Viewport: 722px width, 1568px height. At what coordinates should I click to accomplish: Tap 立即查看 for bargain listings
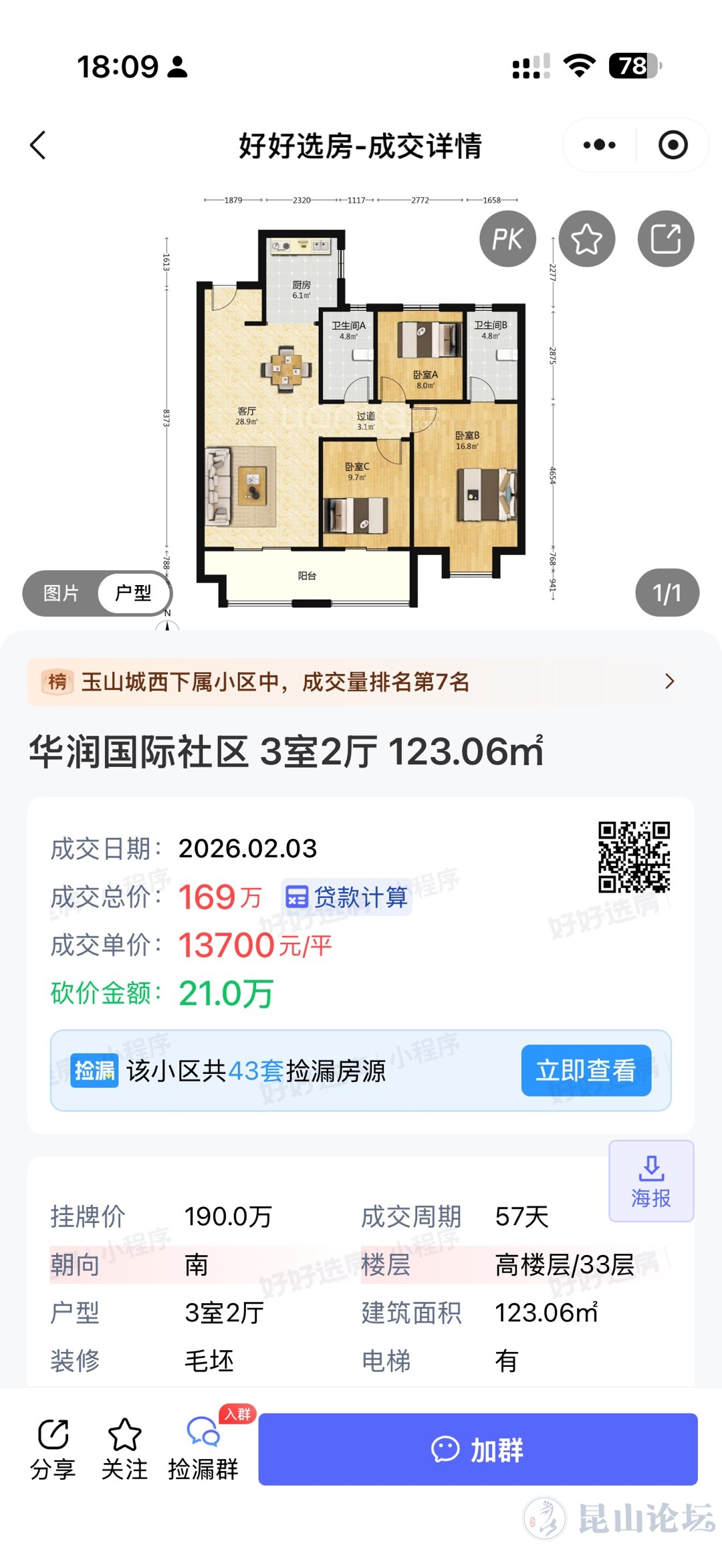pyautogui.click(x=586, y=1071)
